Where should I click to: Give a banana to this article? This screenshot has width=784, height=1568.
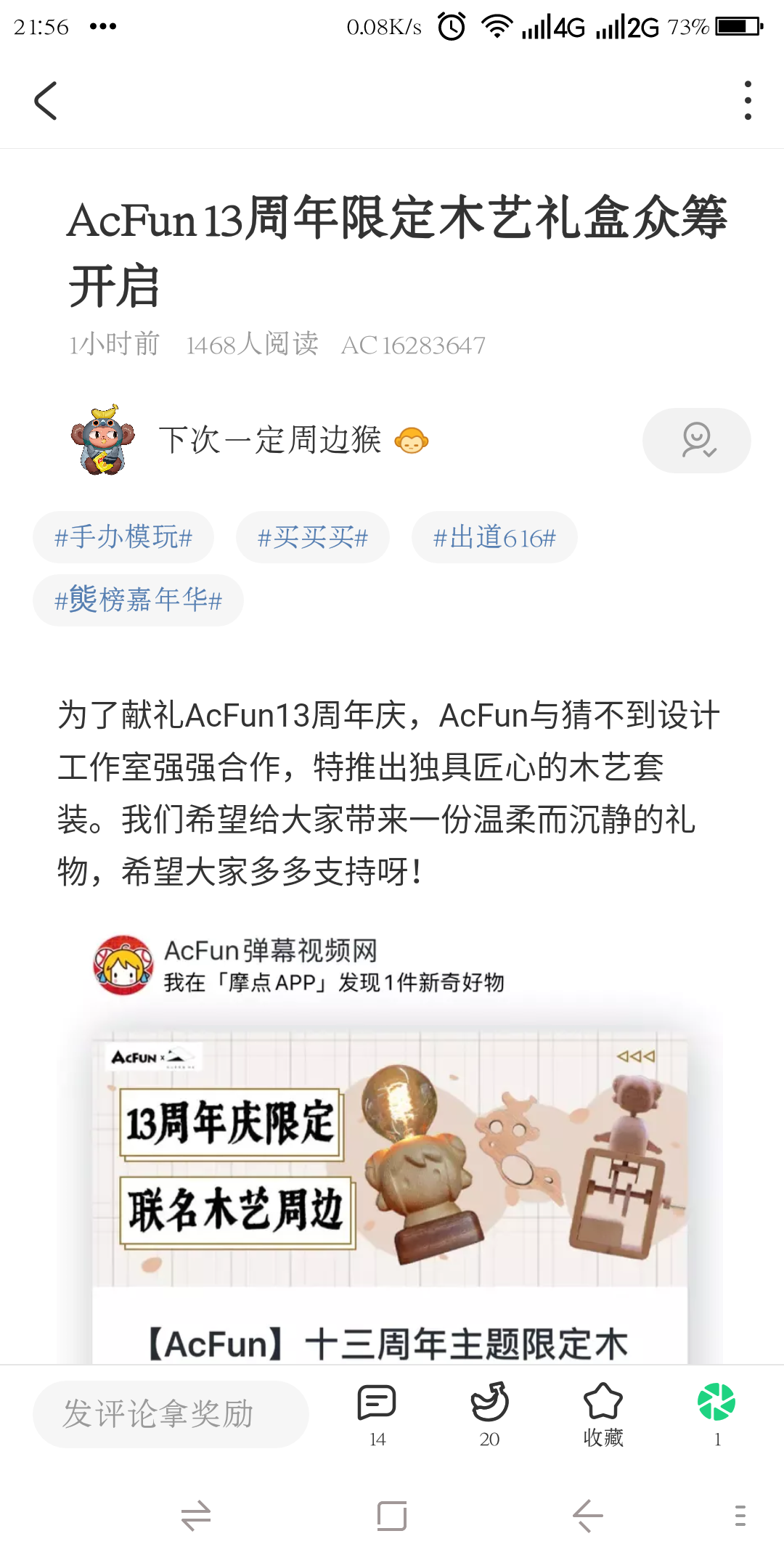489,1413
